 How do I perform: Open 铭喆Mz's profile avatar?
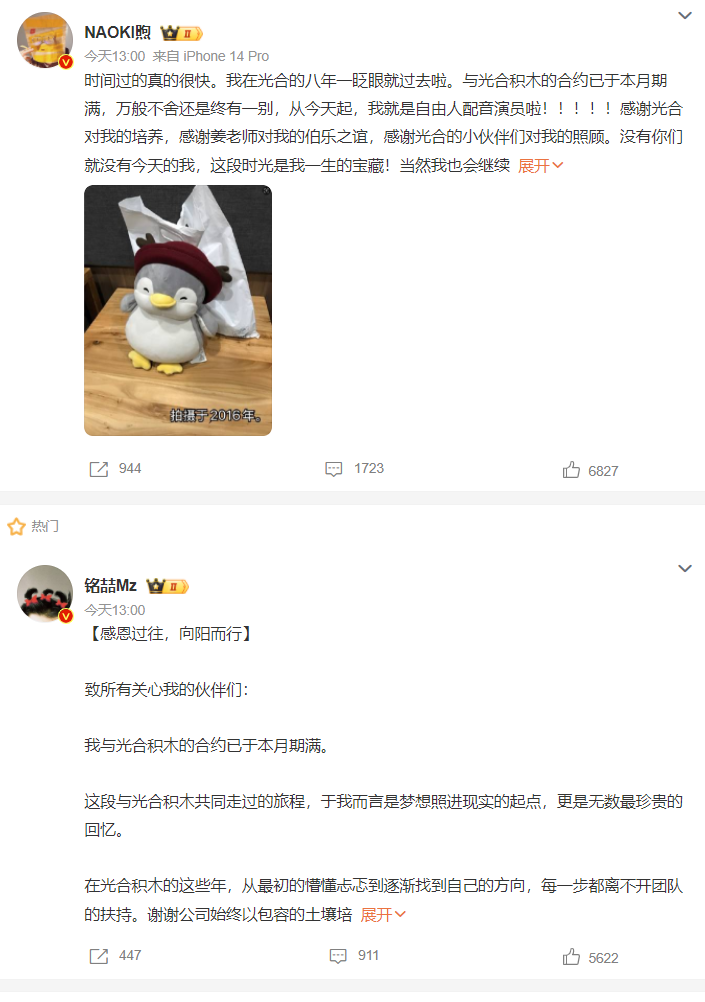(45, 595)
